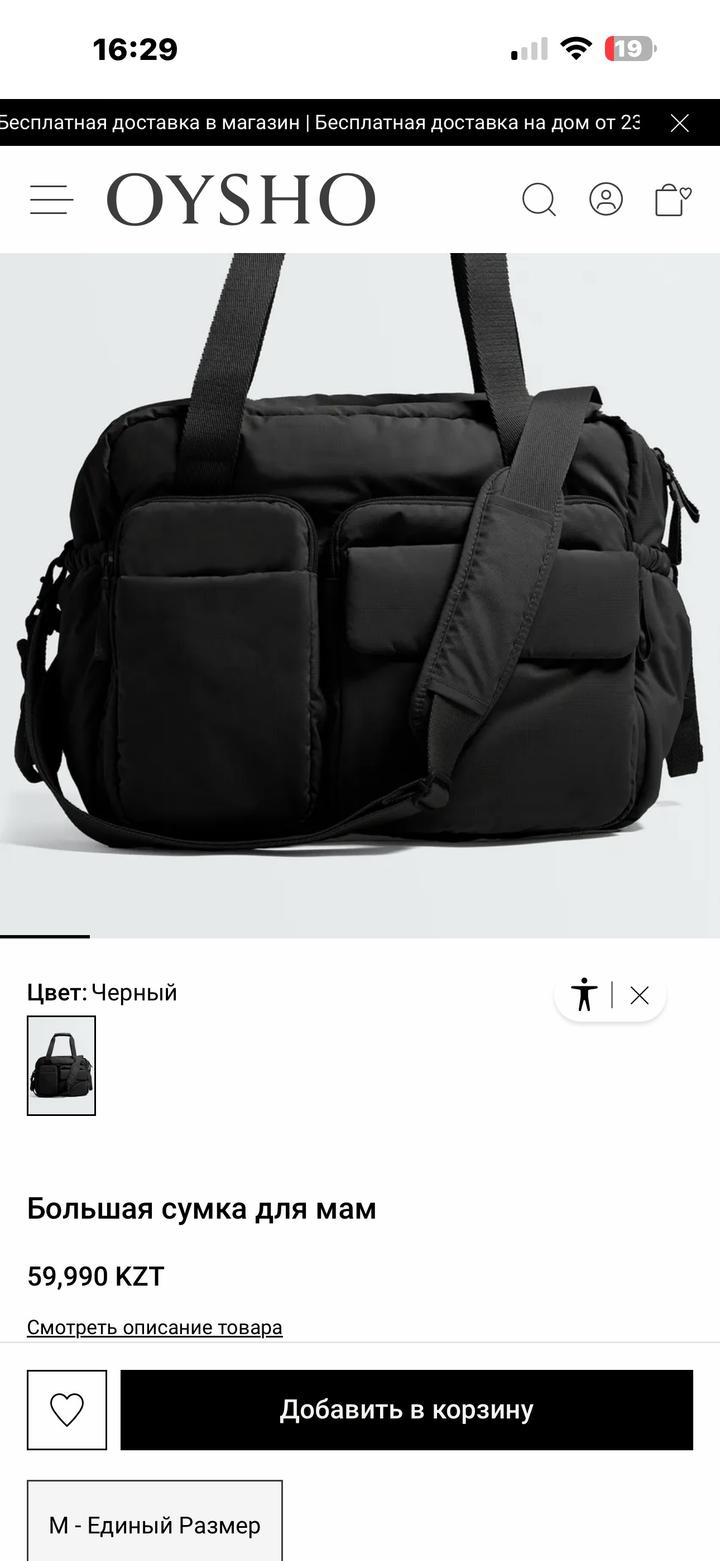
Task: Close the accessibility widget
Action: point(640,995)
